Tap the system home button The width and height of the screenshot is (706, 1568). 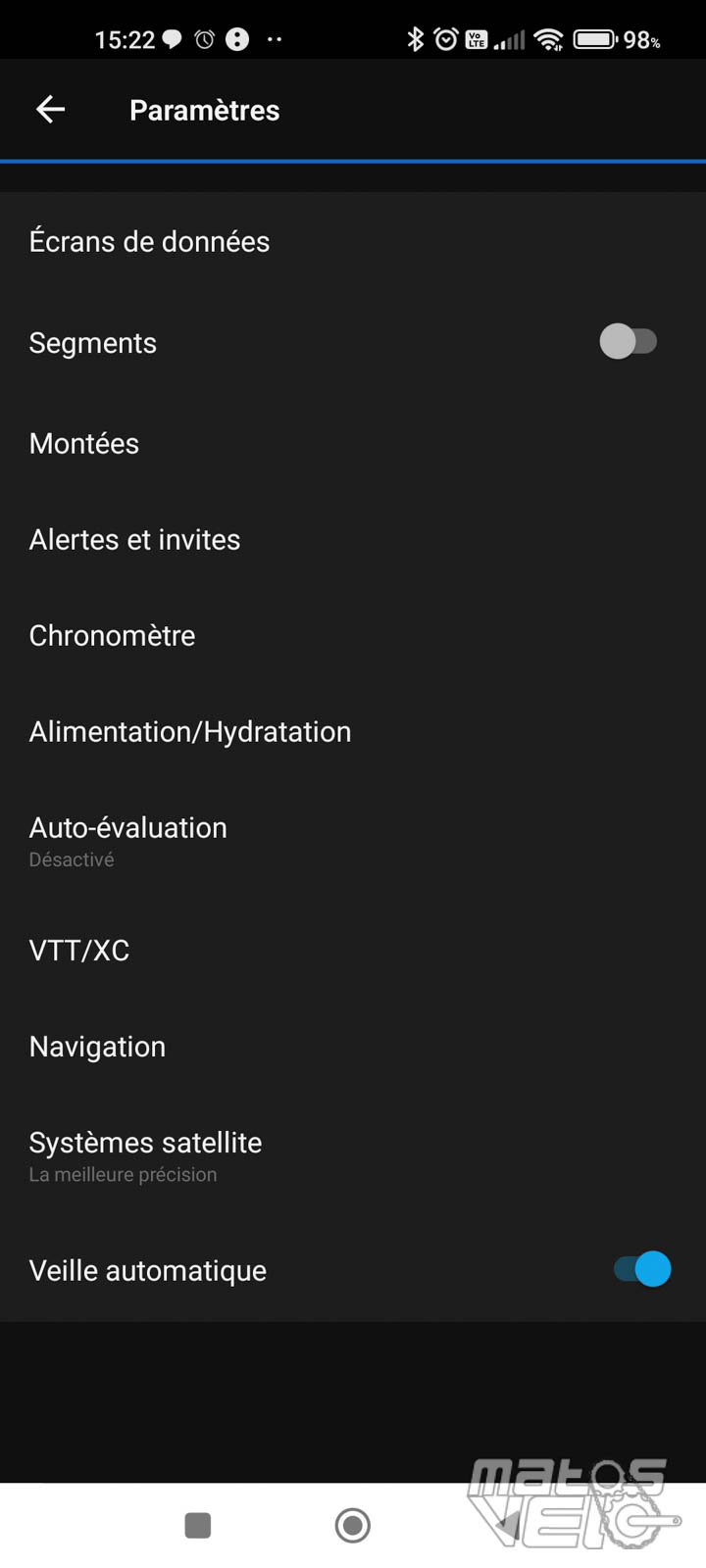click(353, 1525)
